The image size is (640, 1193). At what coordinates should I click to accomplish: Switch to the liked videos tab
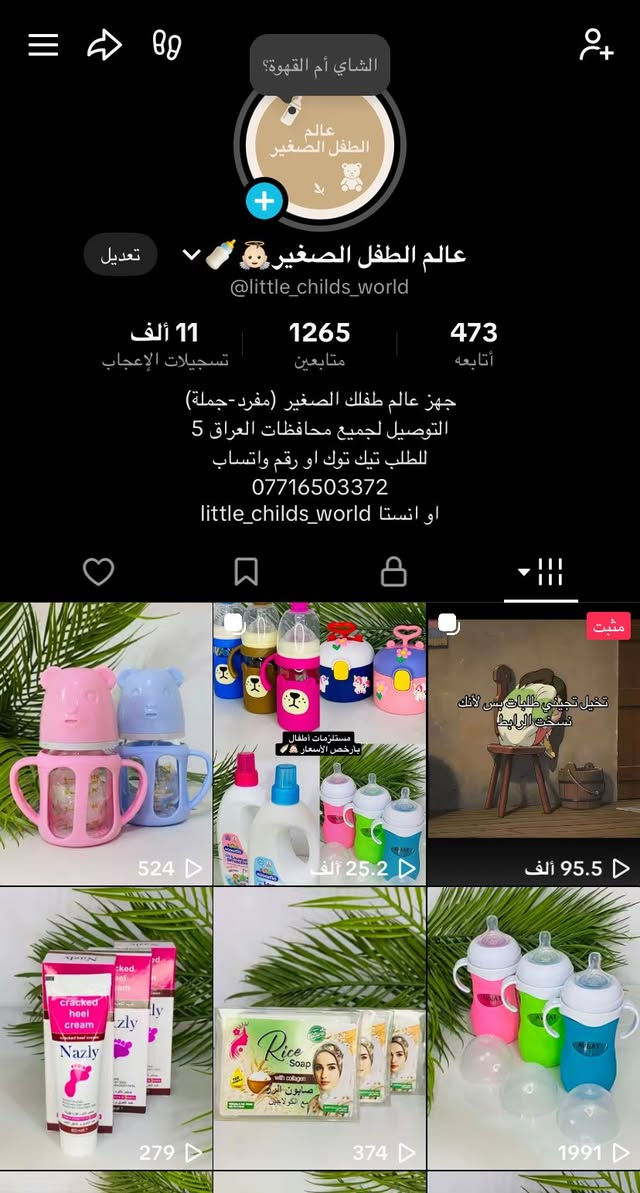(98, 572)
